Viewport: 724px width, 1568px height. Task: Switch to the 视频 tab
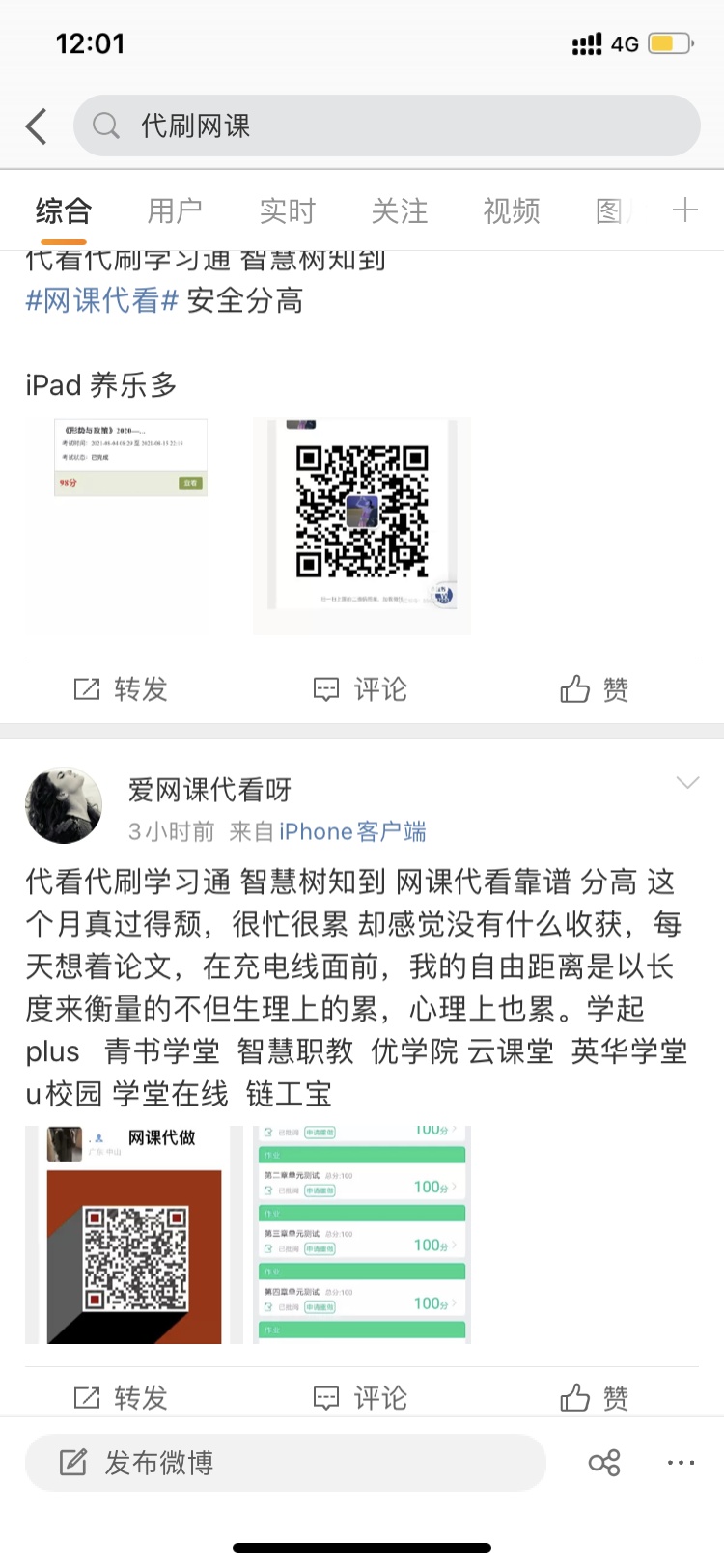(x=511, y=210)
